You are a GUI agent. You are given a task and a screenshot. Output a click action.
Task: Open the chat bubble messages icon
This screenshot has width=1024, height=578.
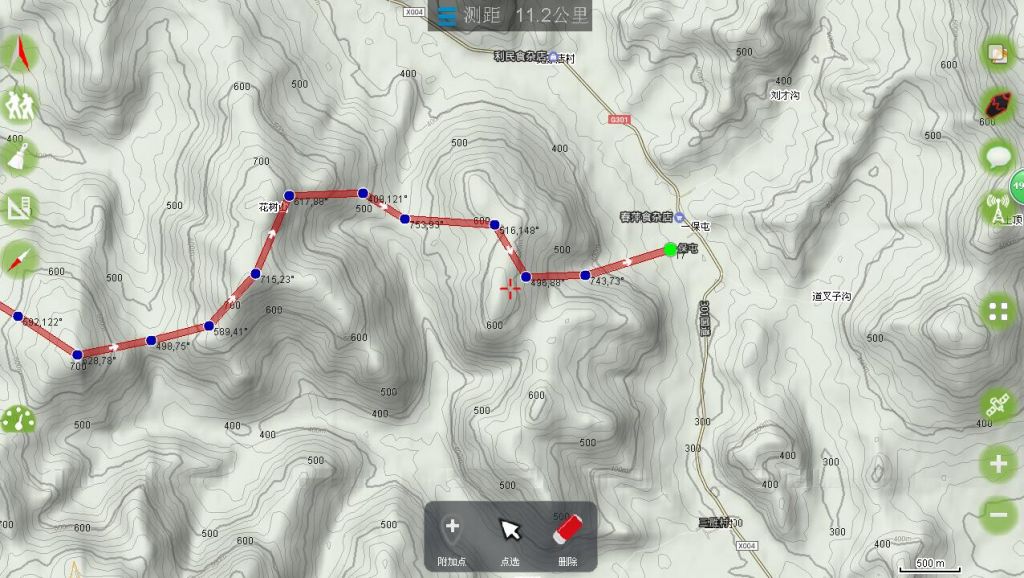[x=997, y=156]
